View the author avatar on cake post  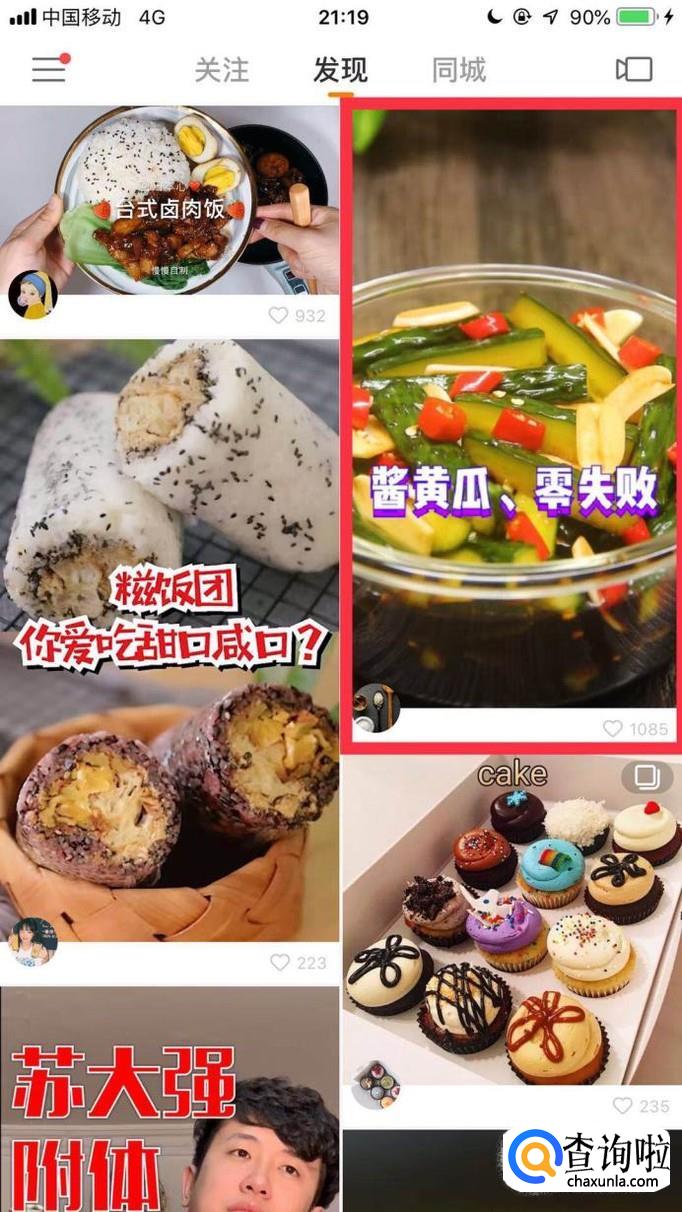coord(376,1085)
